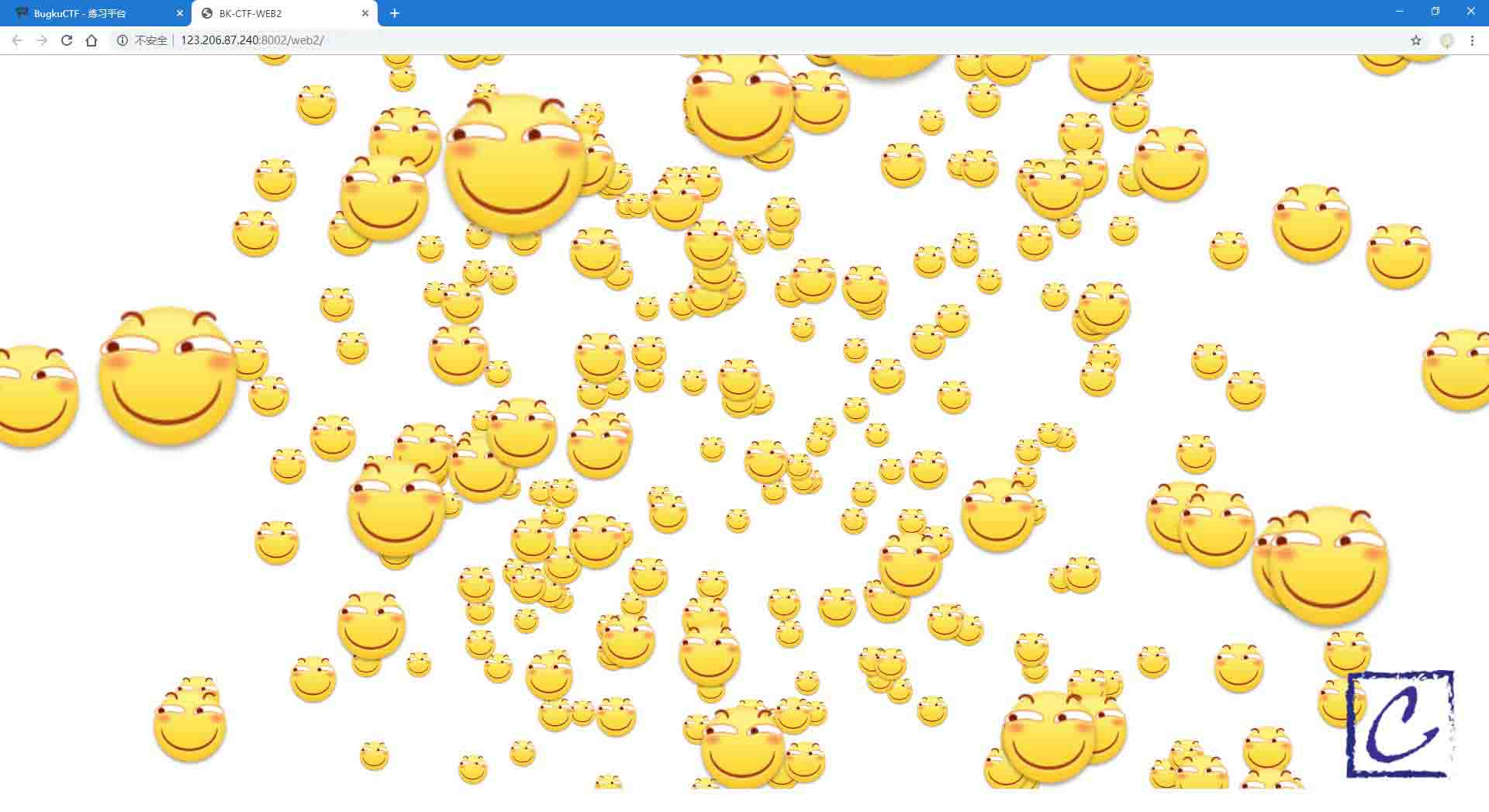The width and height of the screenshot is (1489, 812).
Task: Go back to the previous page
Action: (x=17, y=40)
